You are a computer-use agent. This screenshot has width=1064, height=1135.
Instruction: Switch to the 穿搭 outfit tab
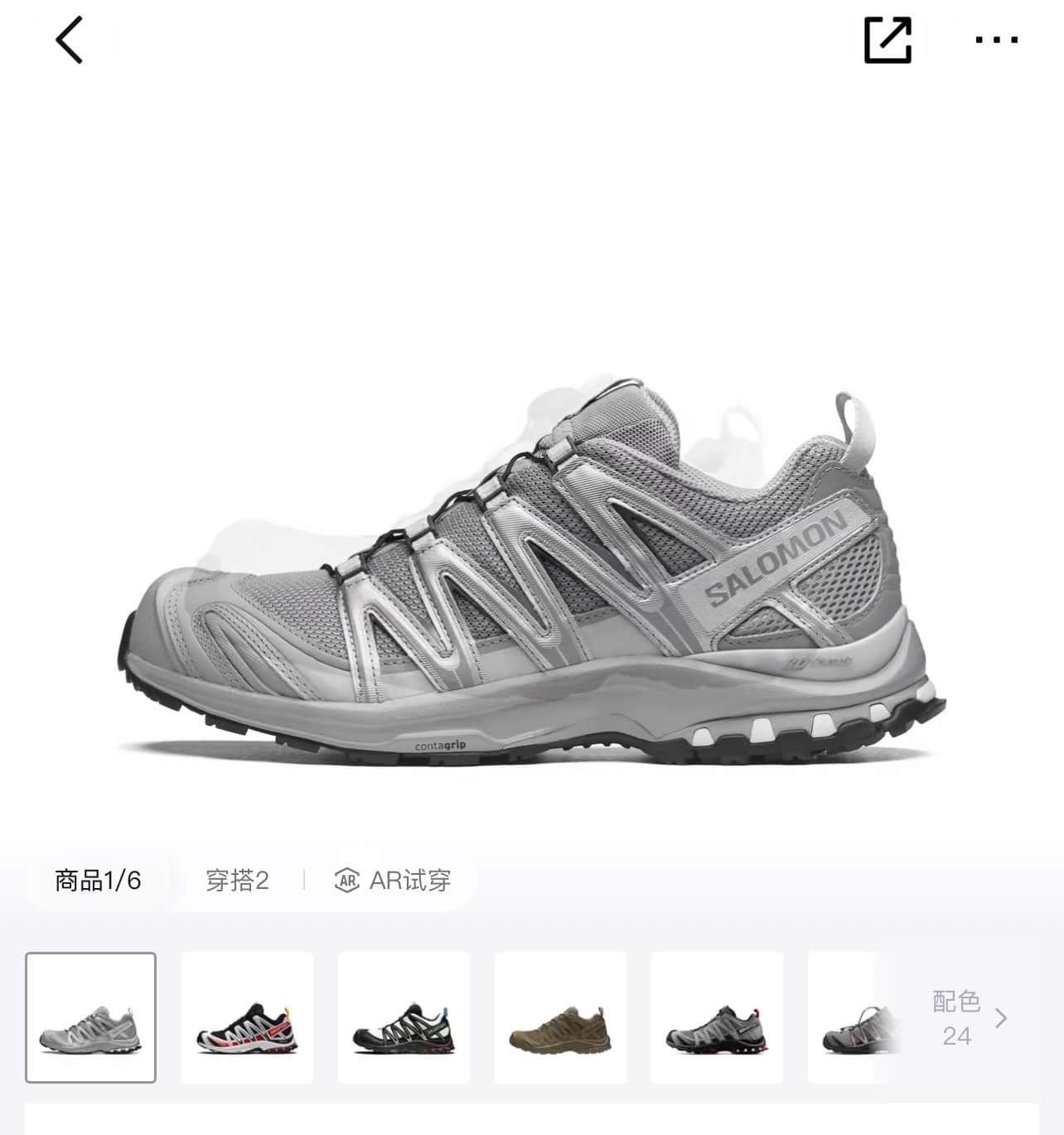click(237, 880)
